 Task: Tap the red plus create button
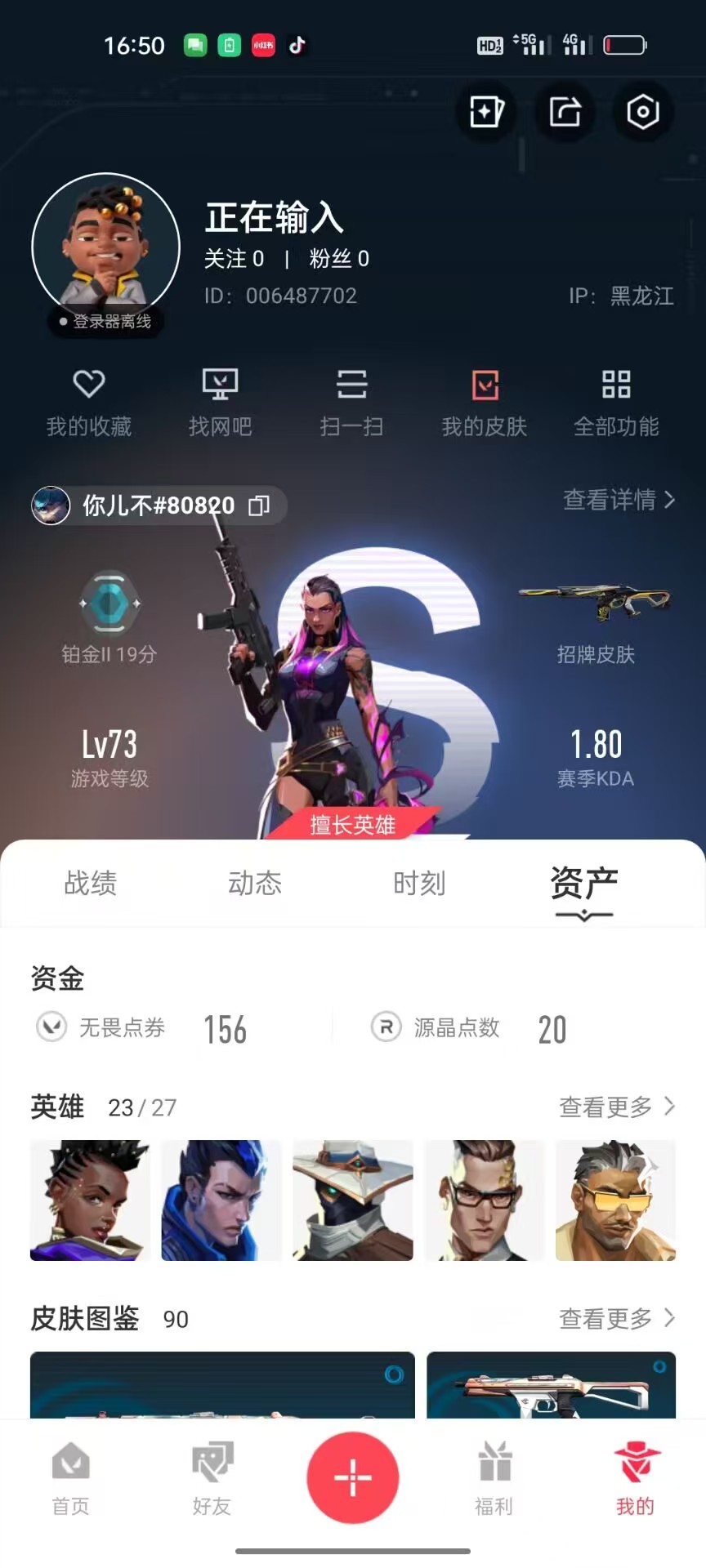click(x=353, y=1477)
